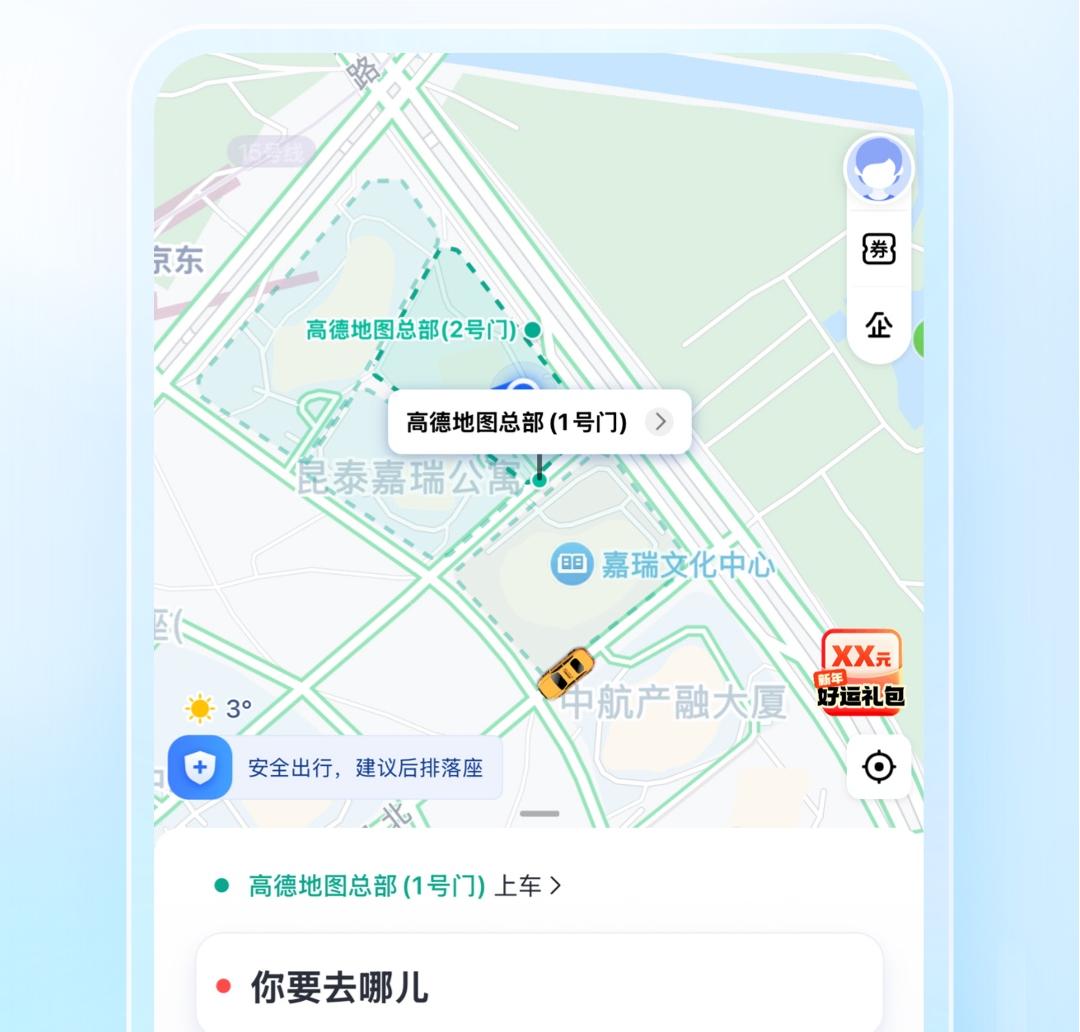Open the profile avatar
The image size is (1080, 1032).
coord(879,169)
